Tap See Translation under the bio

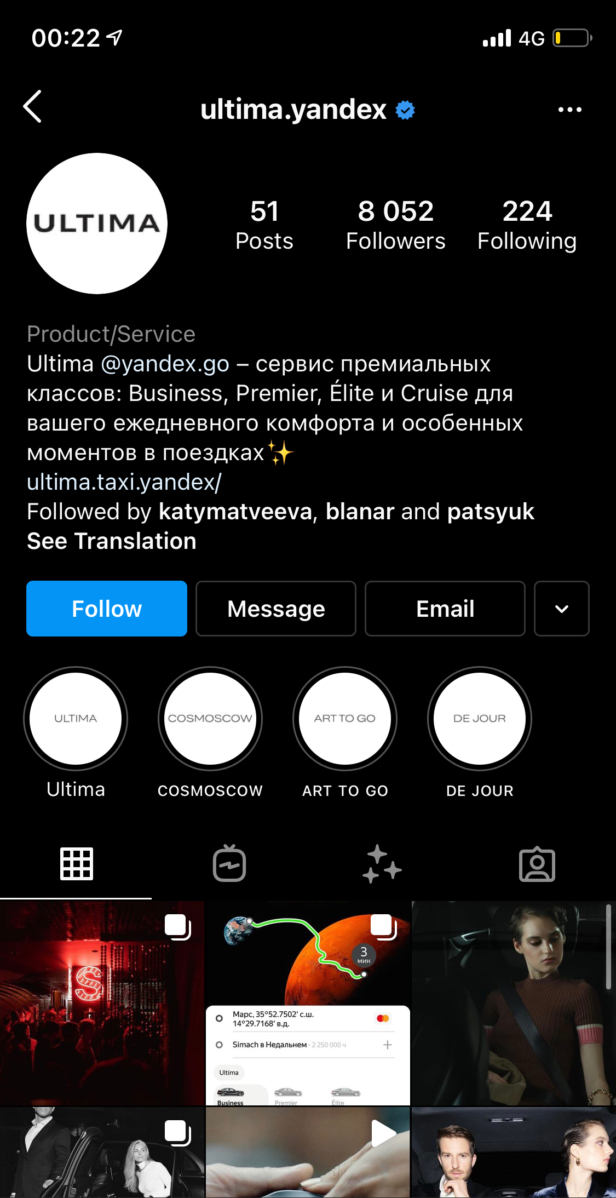pos(111,541)
